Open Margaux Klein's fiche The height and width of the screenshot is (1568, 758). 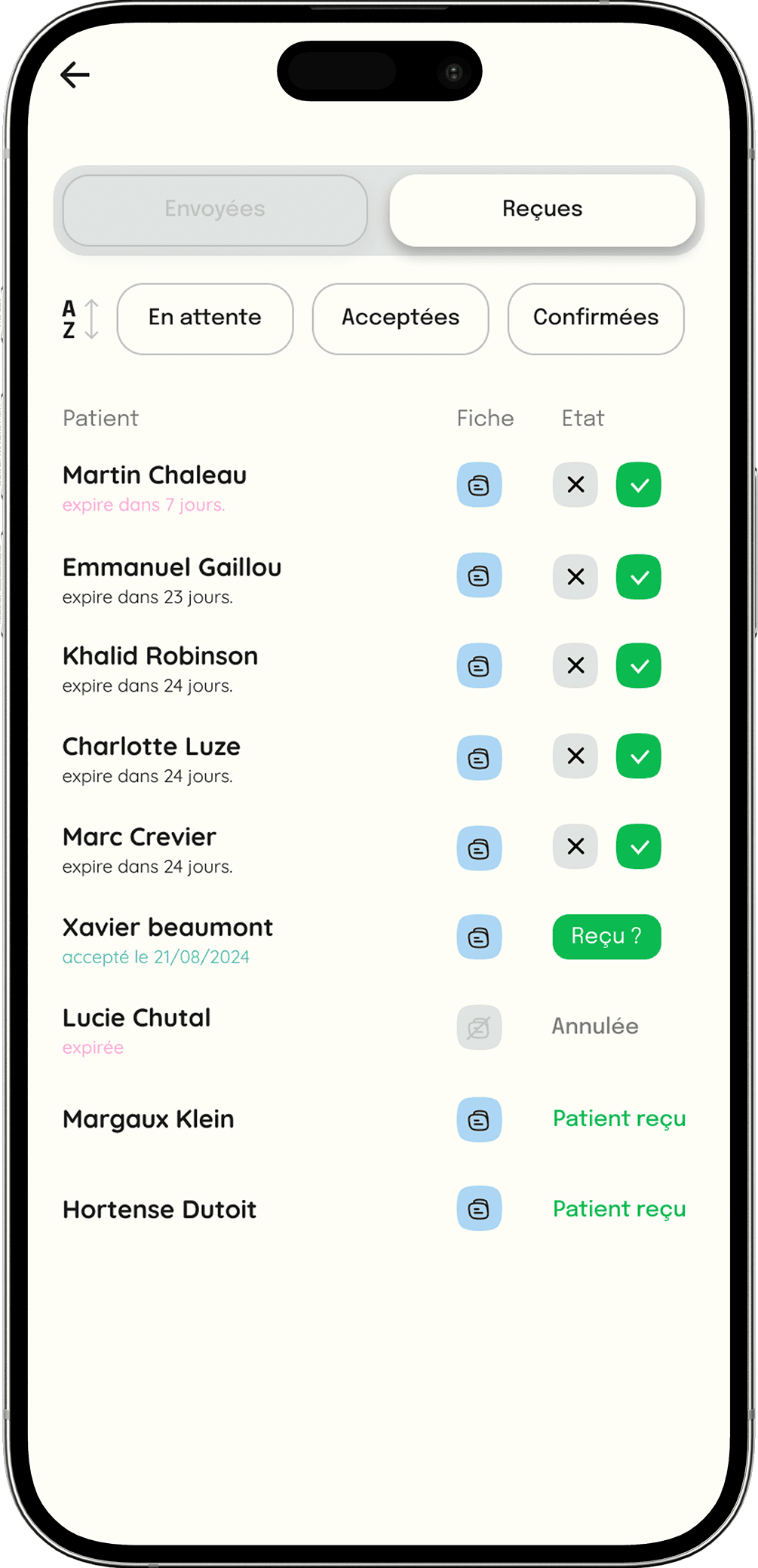point(479,1119)
